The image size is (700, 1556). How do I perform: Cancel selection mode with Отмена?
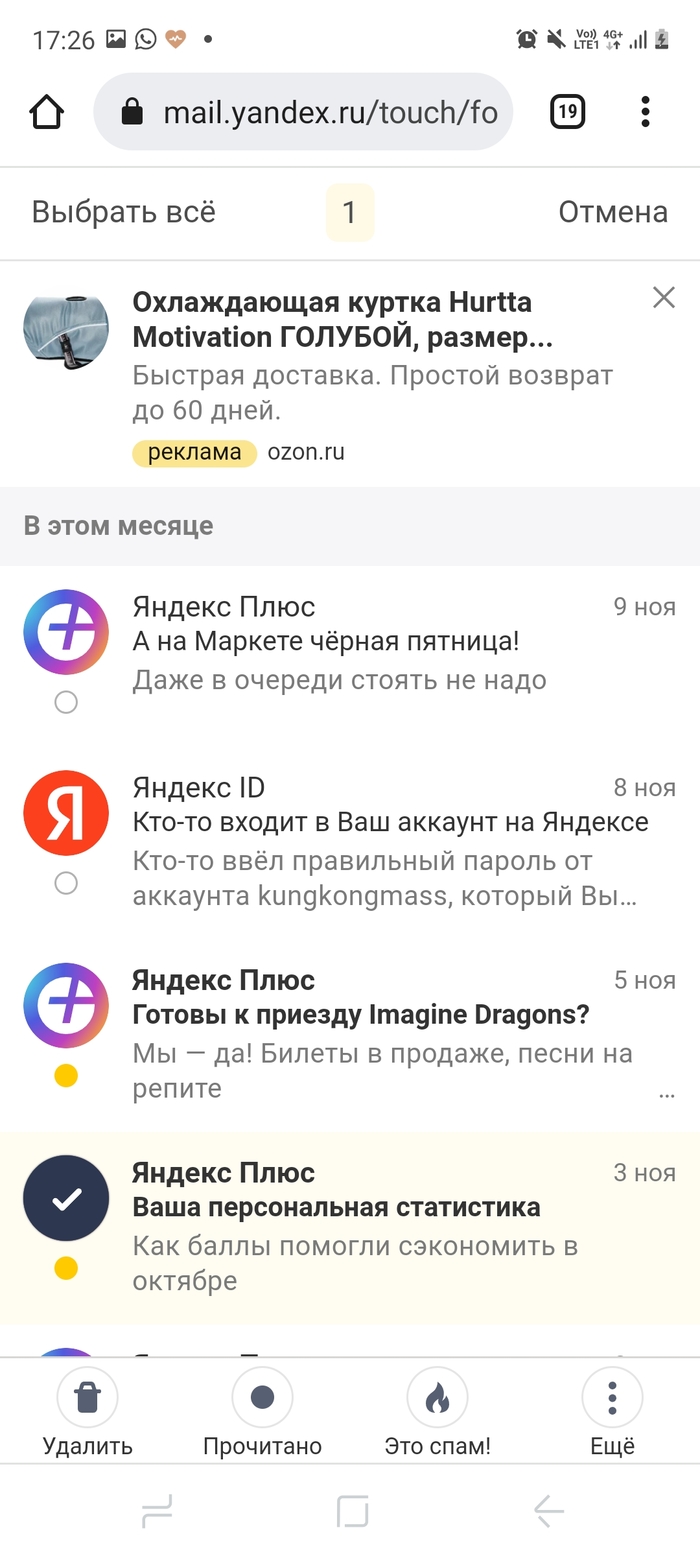[612, 212]
